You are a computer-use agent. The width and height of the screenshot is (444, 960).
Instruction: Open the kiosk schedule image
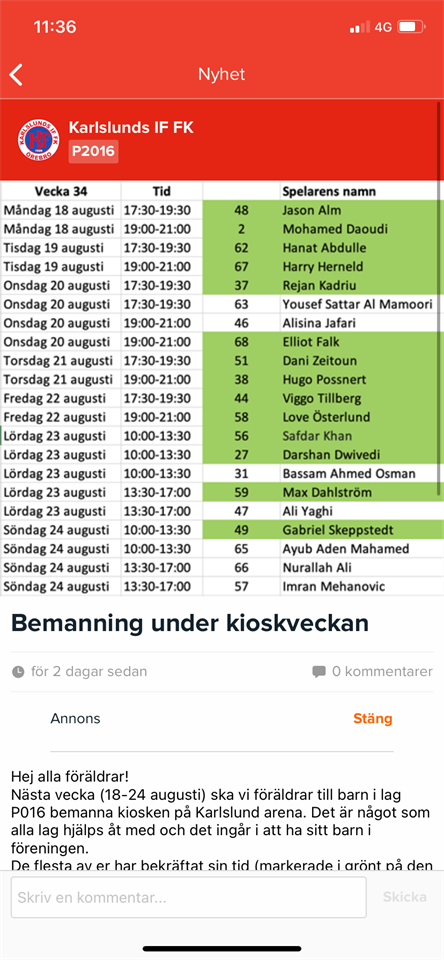tap(222, 388)
